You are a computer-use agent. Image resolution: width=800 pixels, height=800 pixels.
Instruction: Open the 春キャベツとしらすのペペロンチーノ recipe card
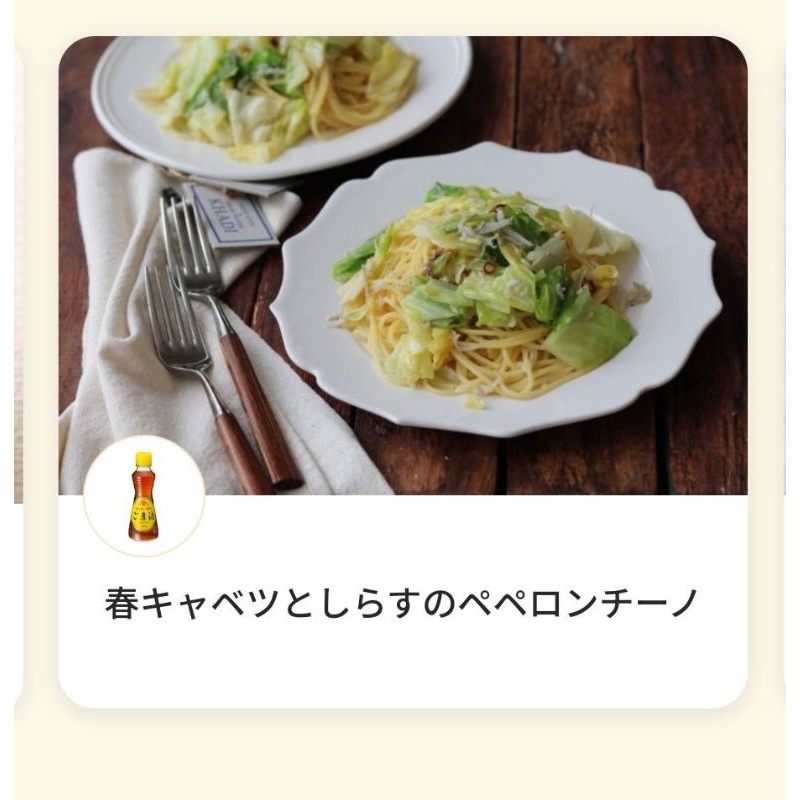click(x=402, y=603)
